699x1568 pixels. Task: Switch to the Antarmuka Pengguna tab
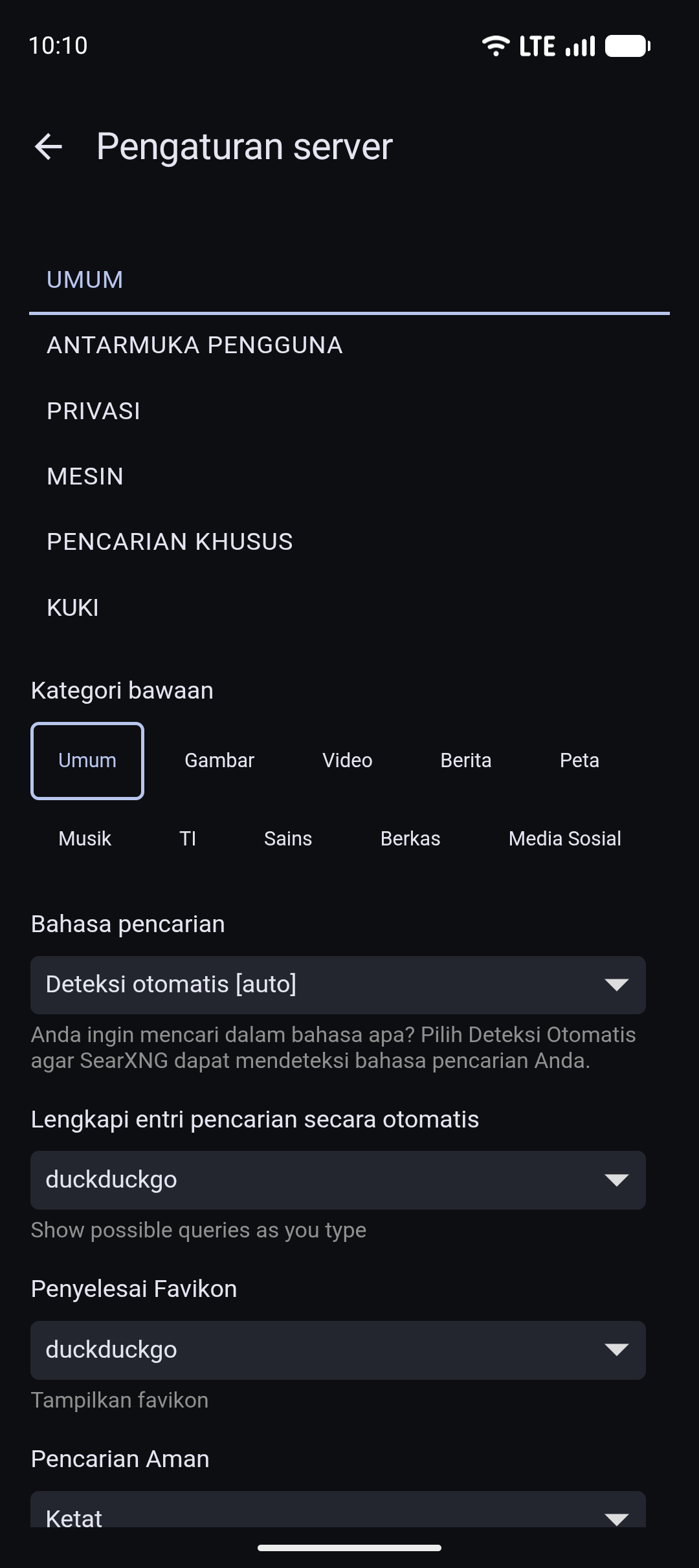click(194, 345)
